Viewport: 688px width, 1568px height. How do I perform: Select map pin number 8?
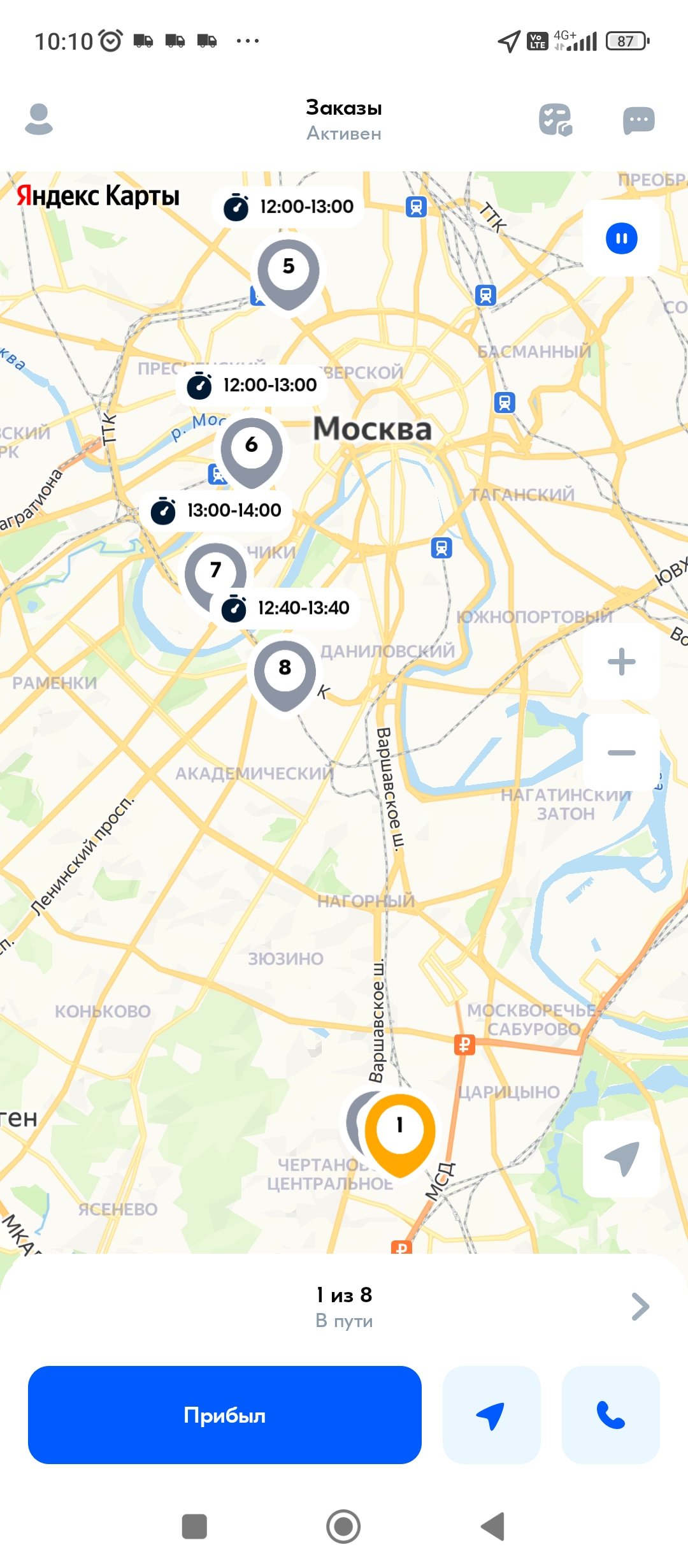coord(285,674)
